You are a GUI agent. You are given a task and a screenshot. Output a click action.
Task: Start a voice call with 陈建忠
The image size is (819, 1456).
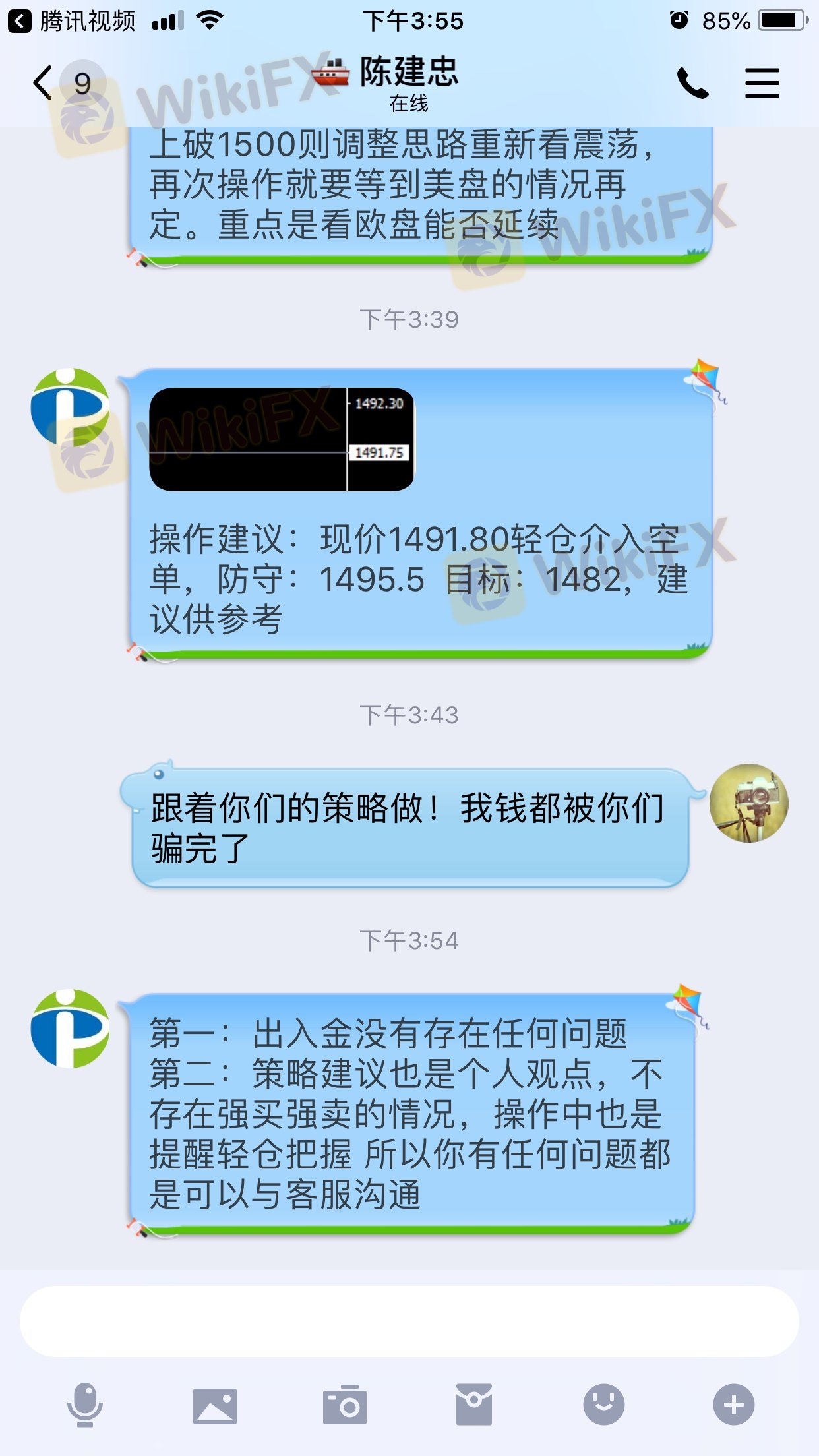point(692,84)
